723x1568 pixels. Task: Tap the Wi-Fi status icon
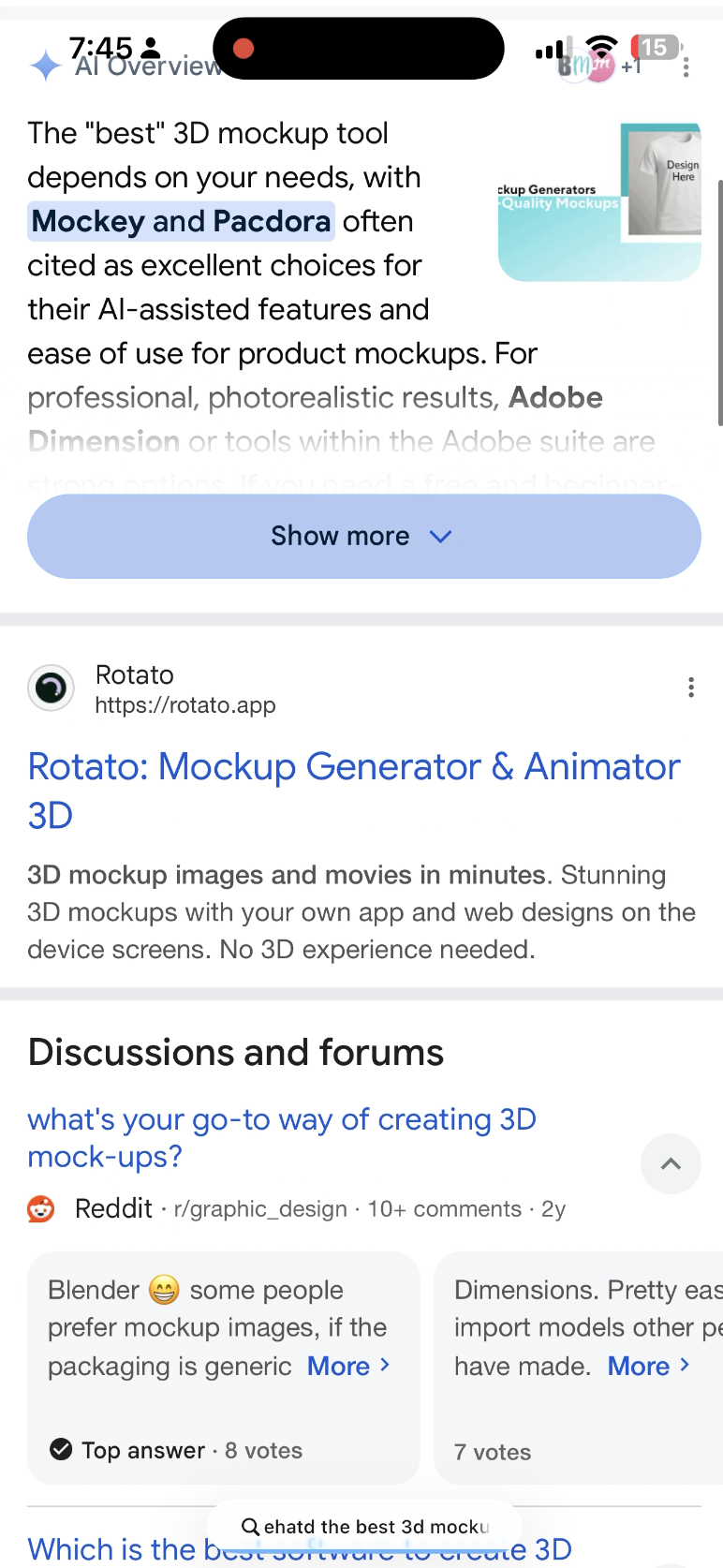601,45
